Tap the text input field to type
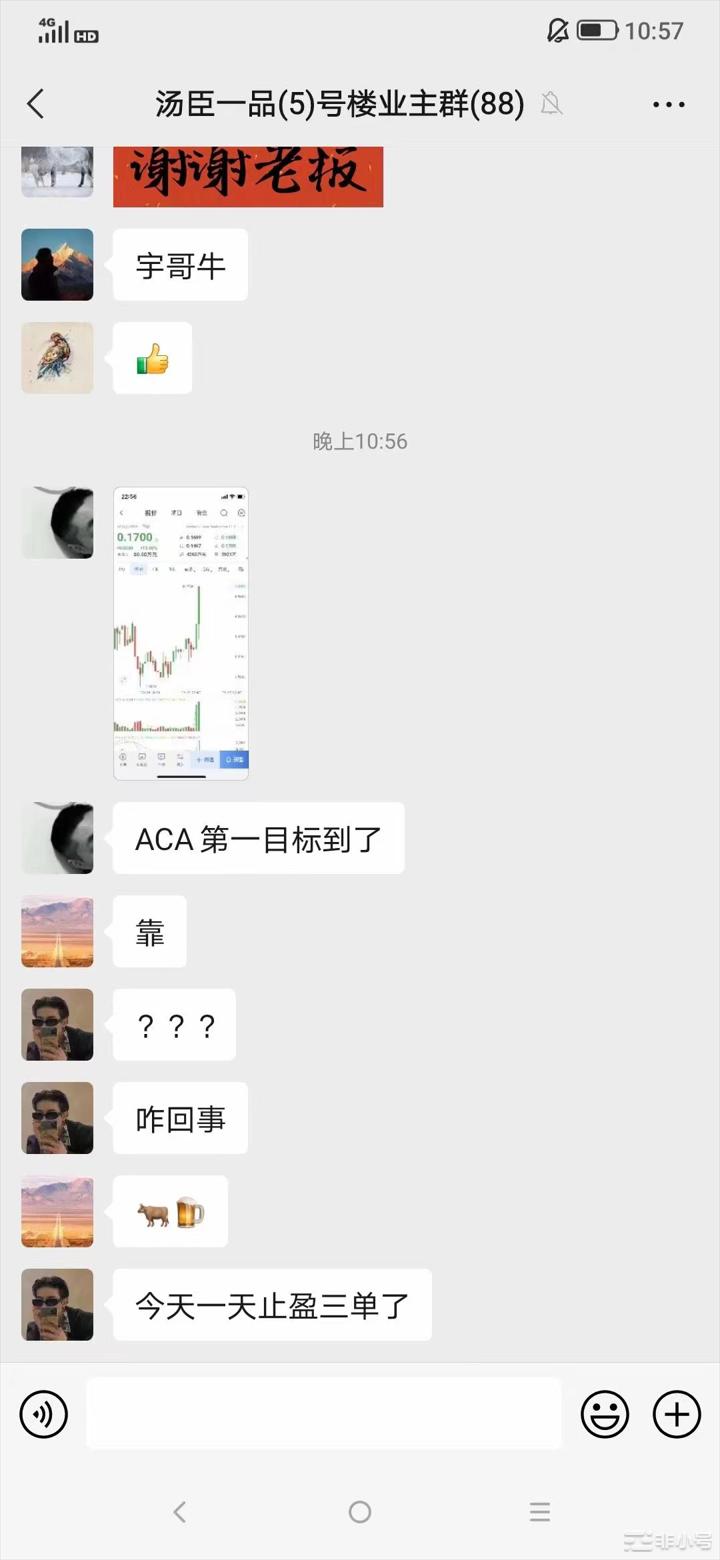 click(320, 1414)
